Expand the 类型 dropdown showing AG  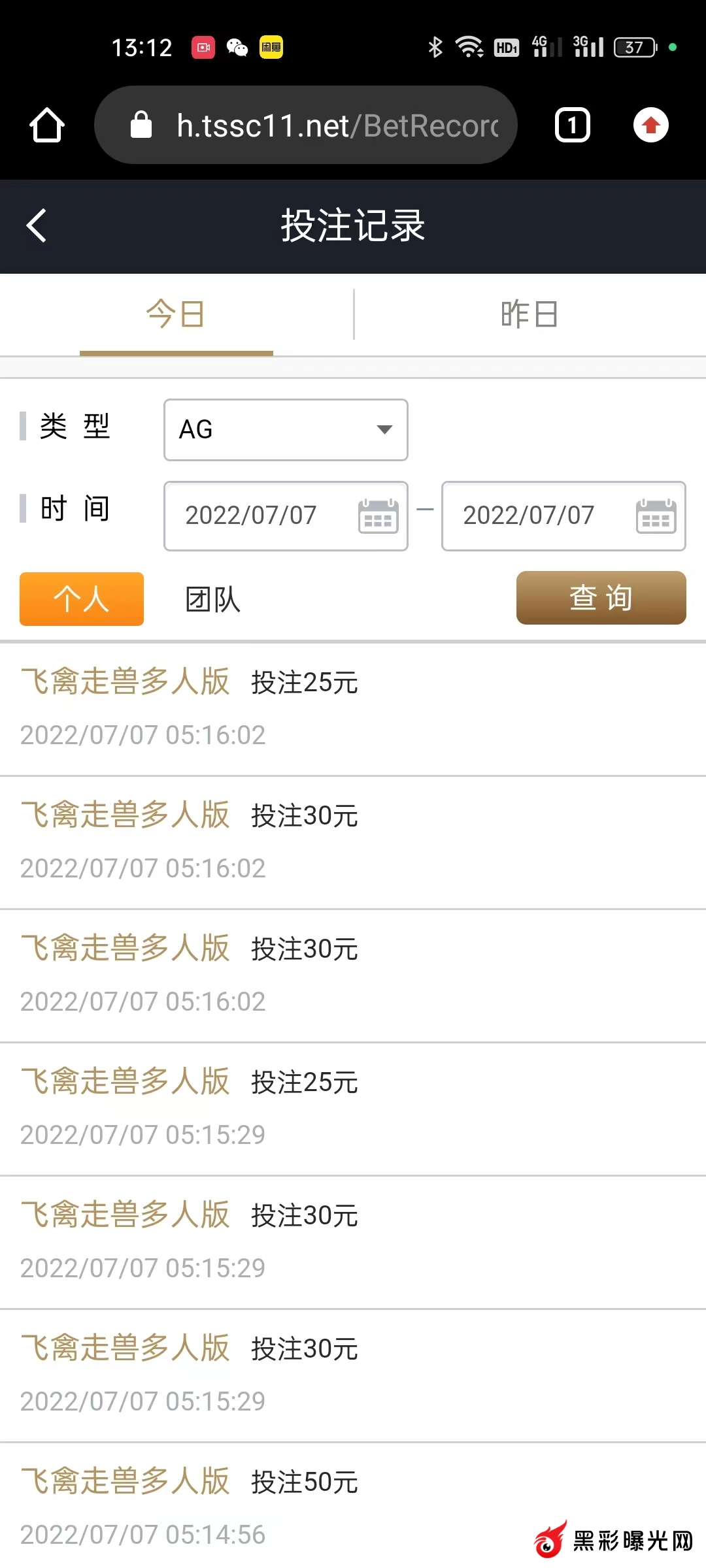tap(286, 430)
